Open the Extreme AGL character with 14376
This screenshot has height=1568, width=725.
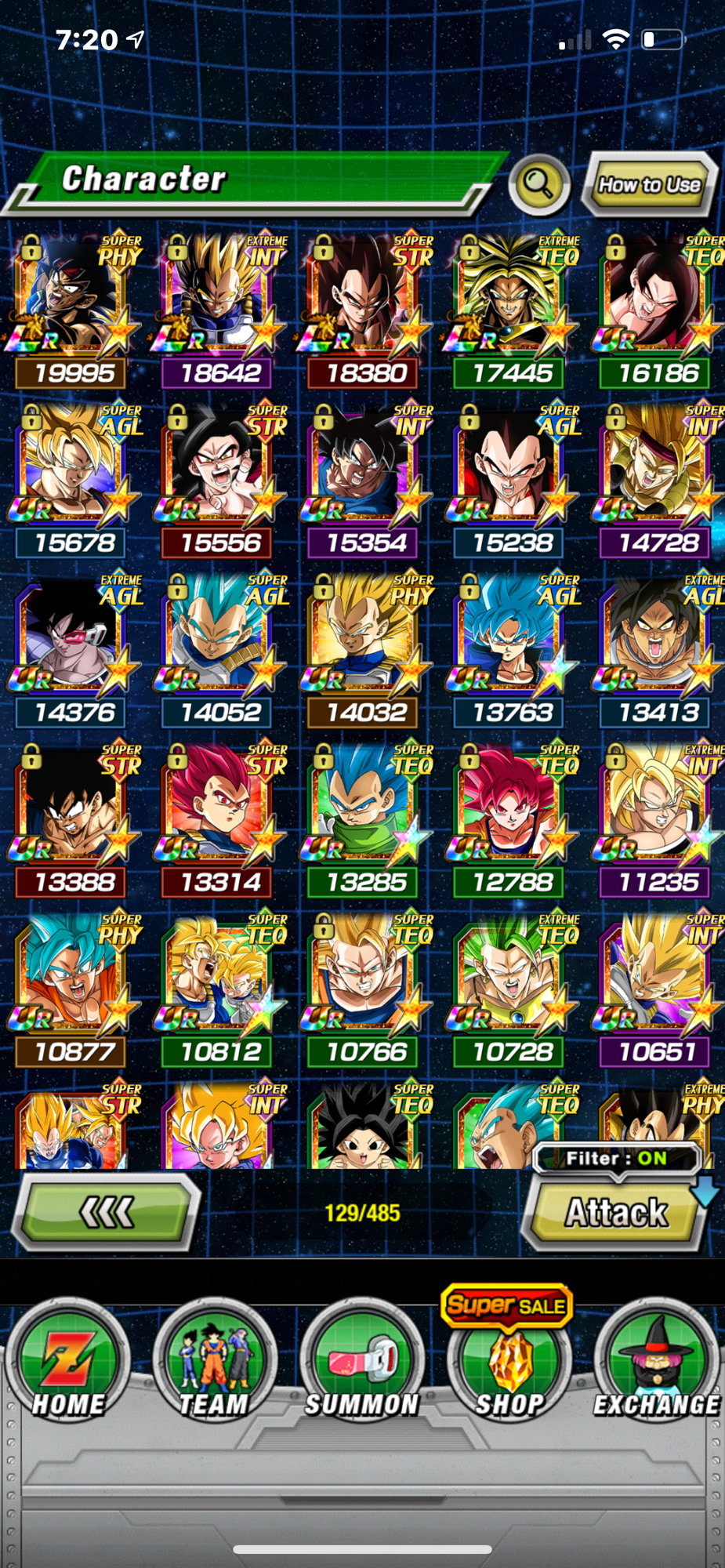74,649
